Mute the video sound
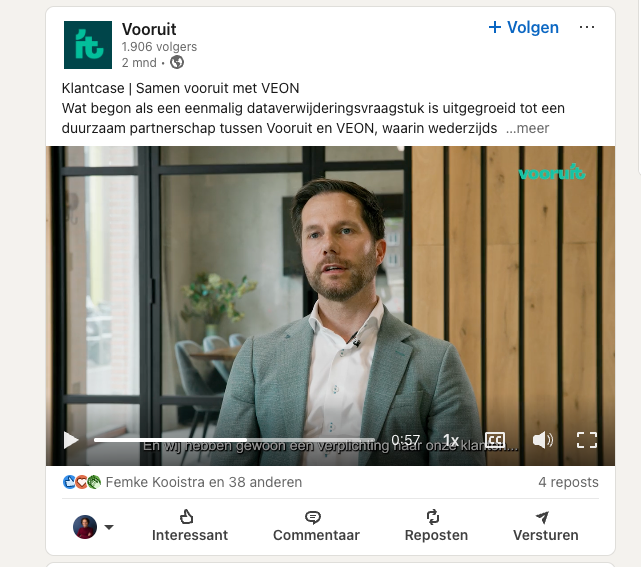The height and width of the screenshot is (567, 641). click(x=543, y=440)
